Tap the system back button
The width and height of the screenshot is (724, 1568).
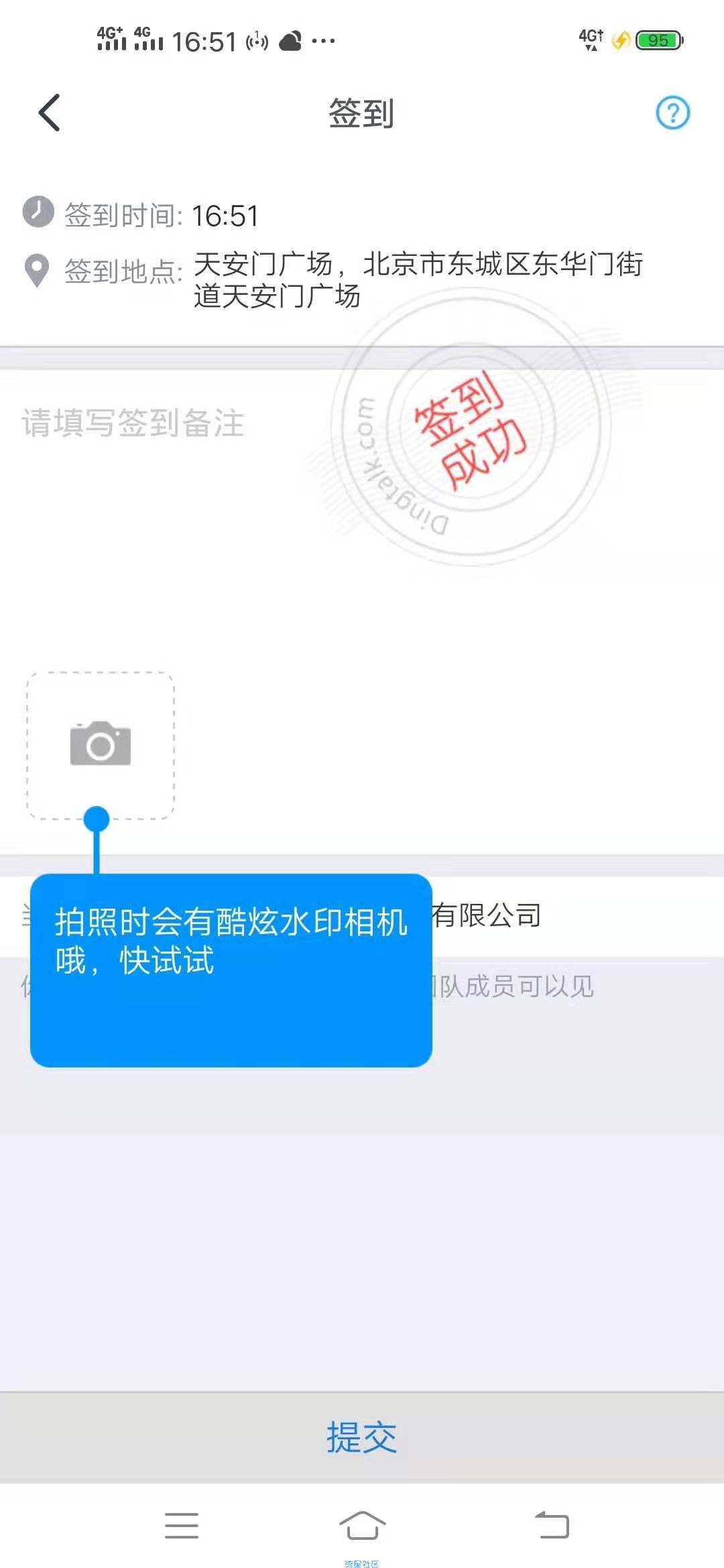[x=552, y=1526]
